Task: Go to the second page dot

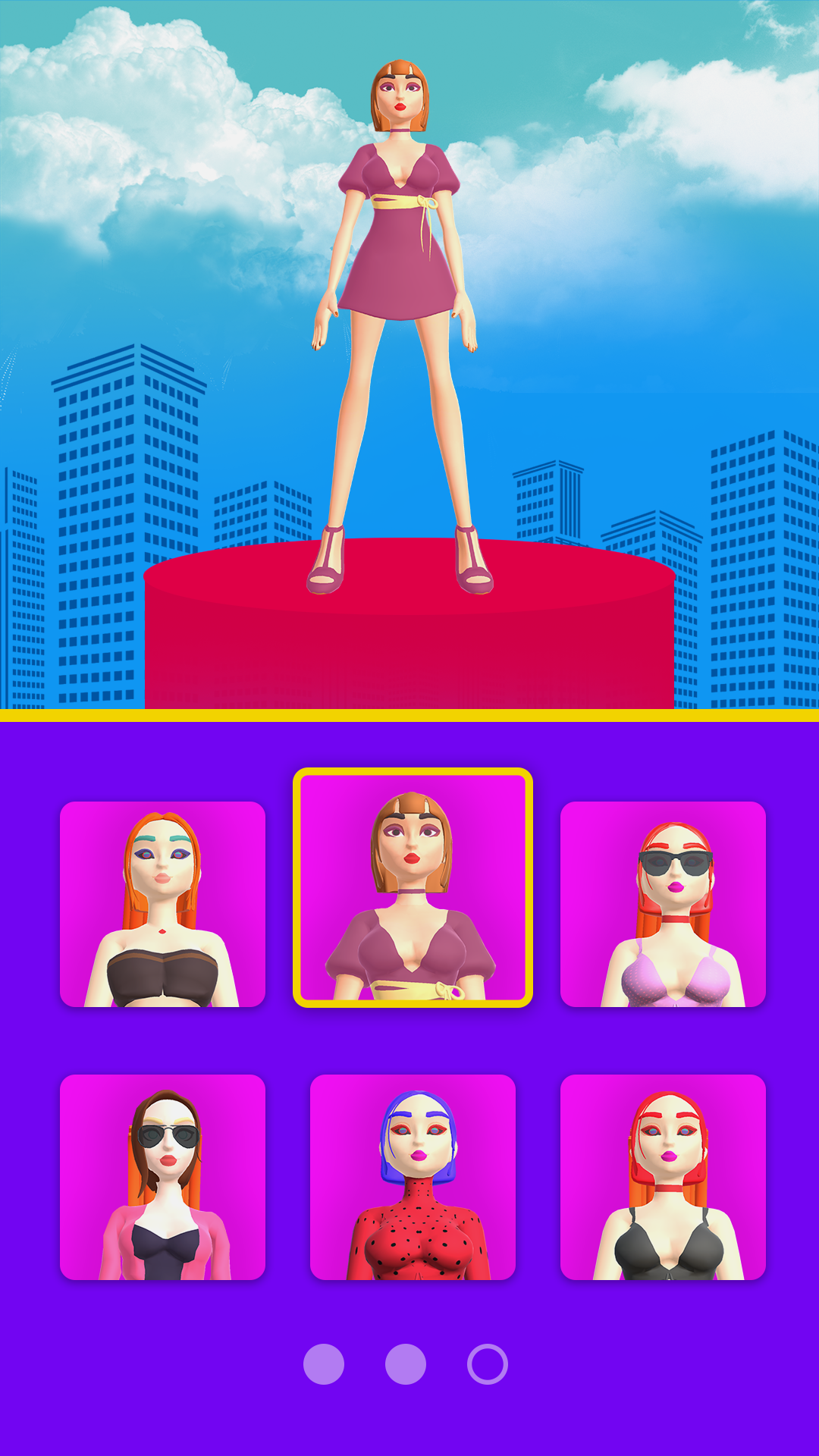Action: pos(406,1364)
